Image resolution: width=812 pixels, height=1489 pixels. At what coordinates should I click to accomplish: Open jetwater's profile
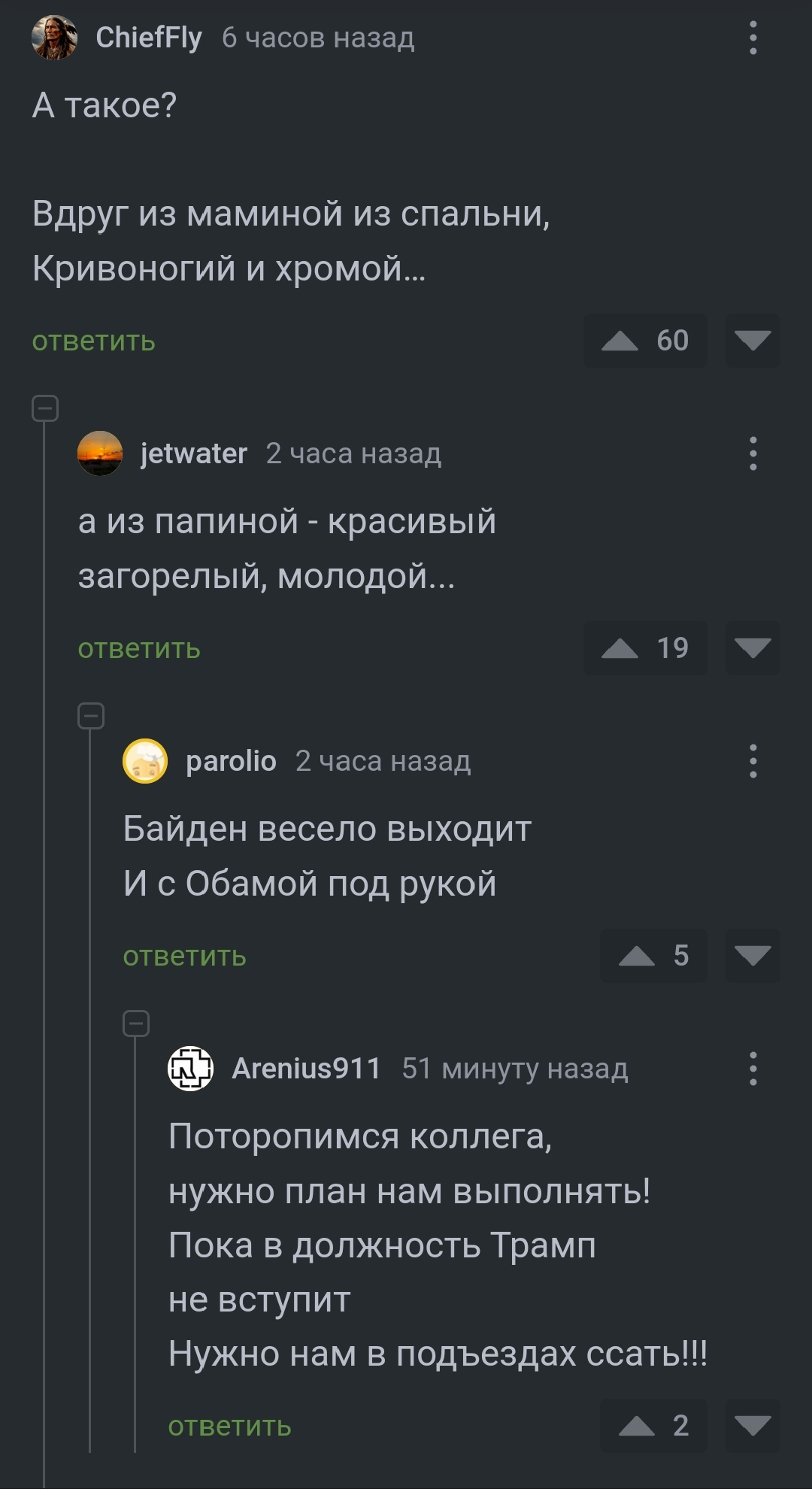[x=193, y=453]
